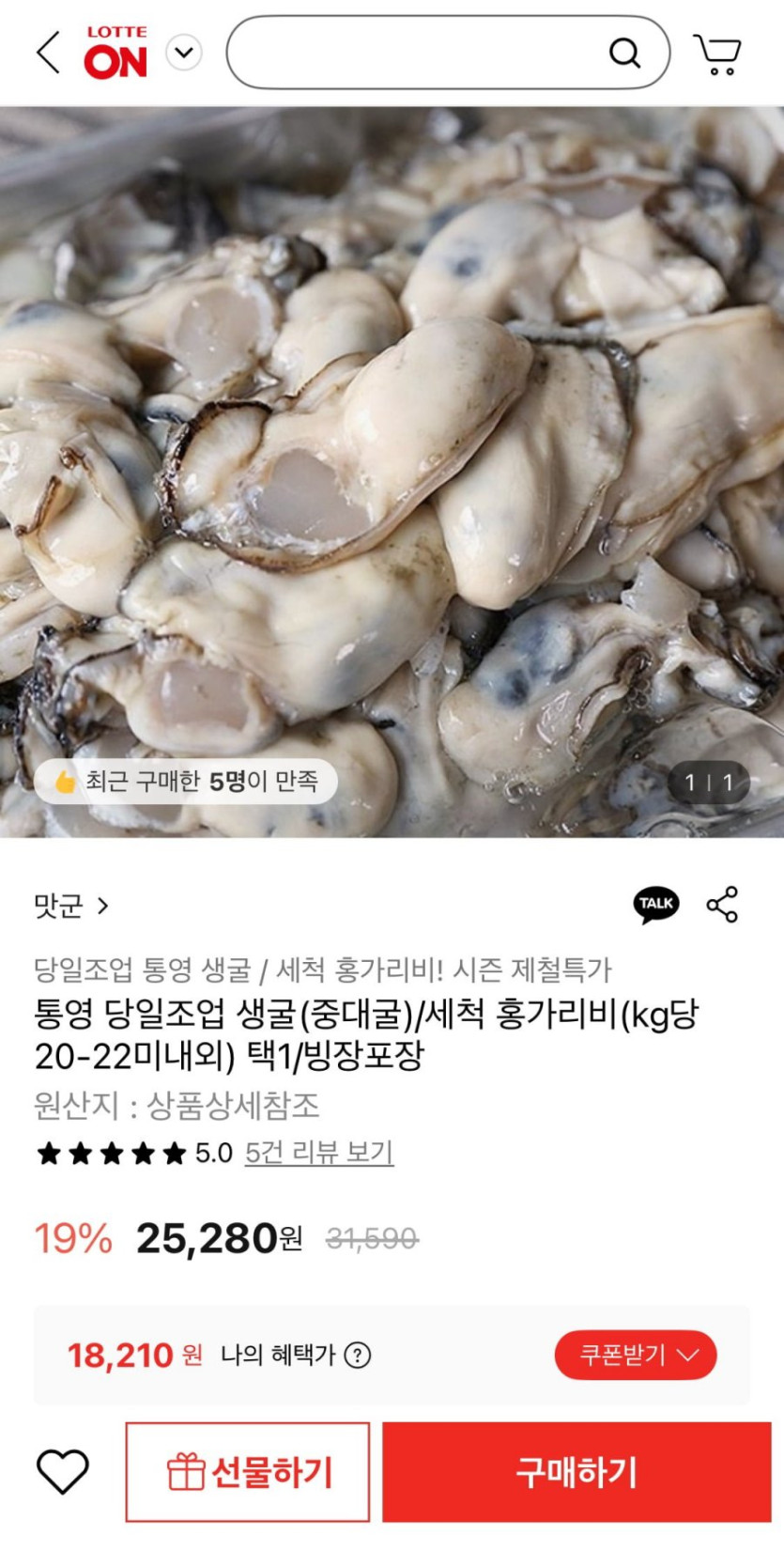Tap 쿠폰받기 to get coupons
The image size is (784, 1551).
636,1355
